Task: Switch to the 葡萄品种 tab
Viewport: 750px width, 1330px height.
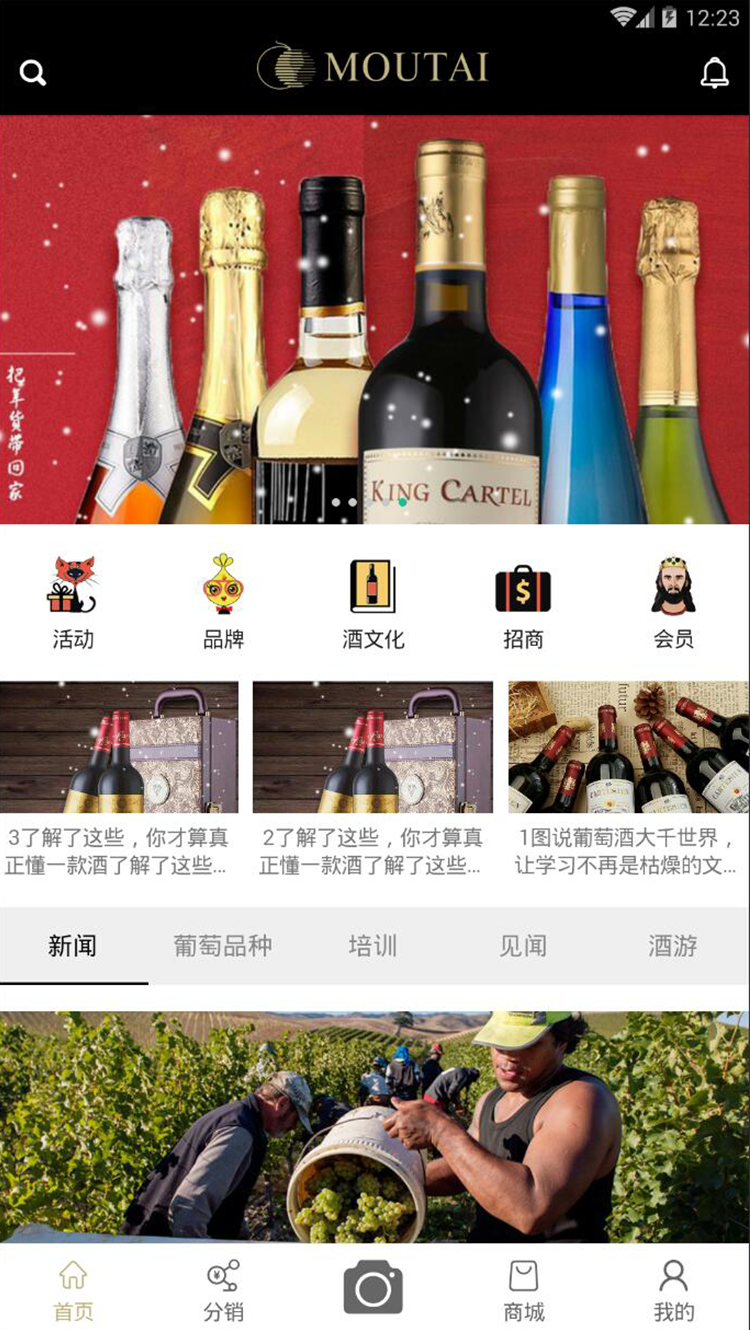Action: 223,946
